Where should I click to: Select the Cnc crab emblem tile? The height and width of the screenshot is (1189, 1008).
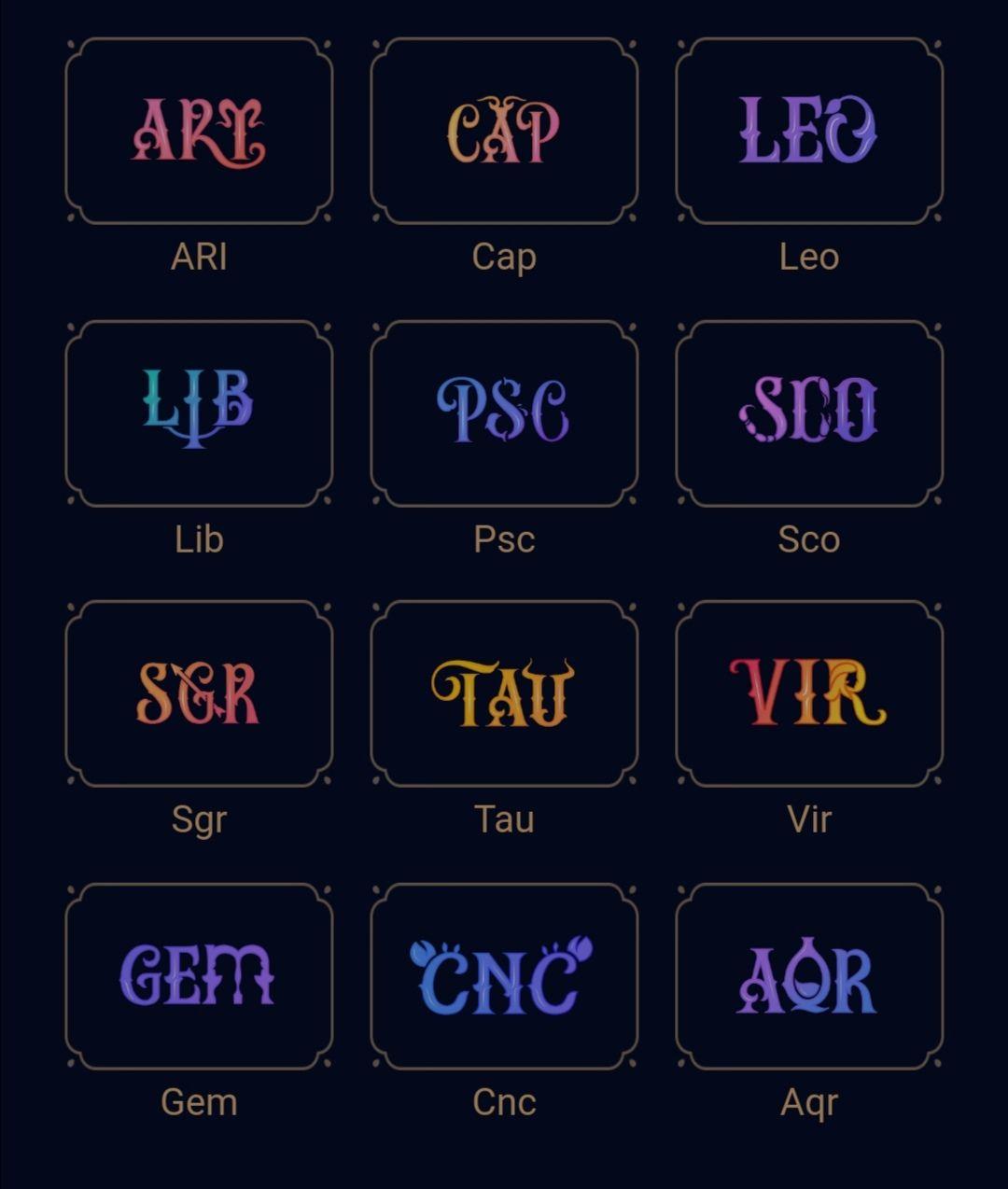click(x=504, y=975)
